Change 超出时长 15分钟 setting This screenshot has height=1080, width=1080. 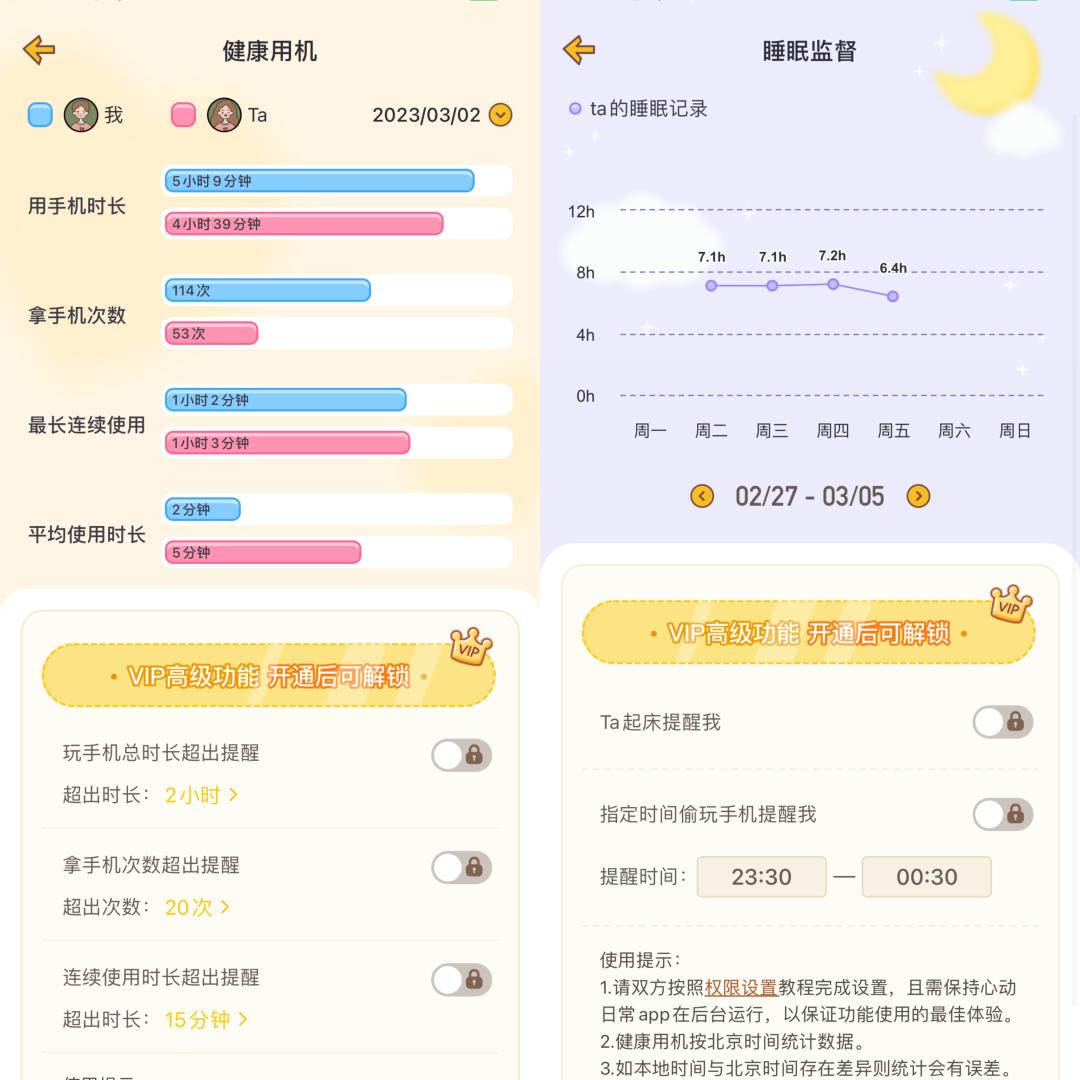pyautogui.click(x=205, y=1020)
